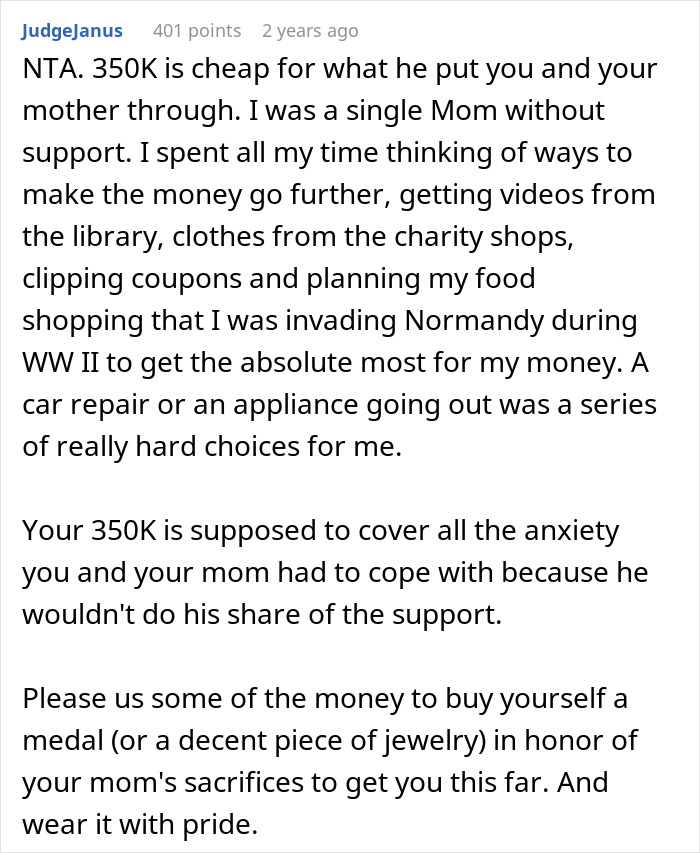700x853 pixels.
Task: Open JudgeJanus's user profile
Action: click(72, 31)
